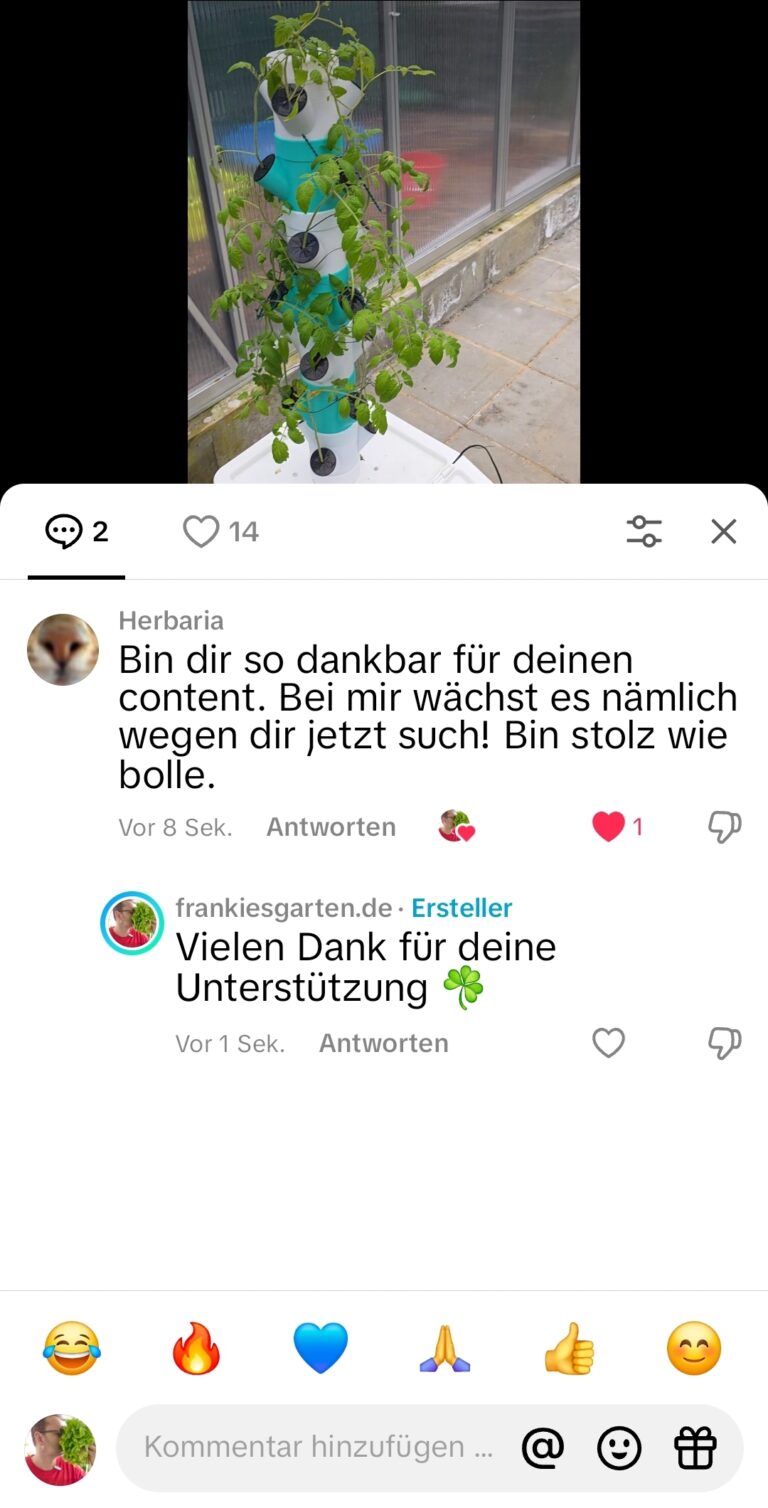768x1508 pixels.
Task: Click the Kommentar hinzufügen input field
Action: coord(320,1447)
